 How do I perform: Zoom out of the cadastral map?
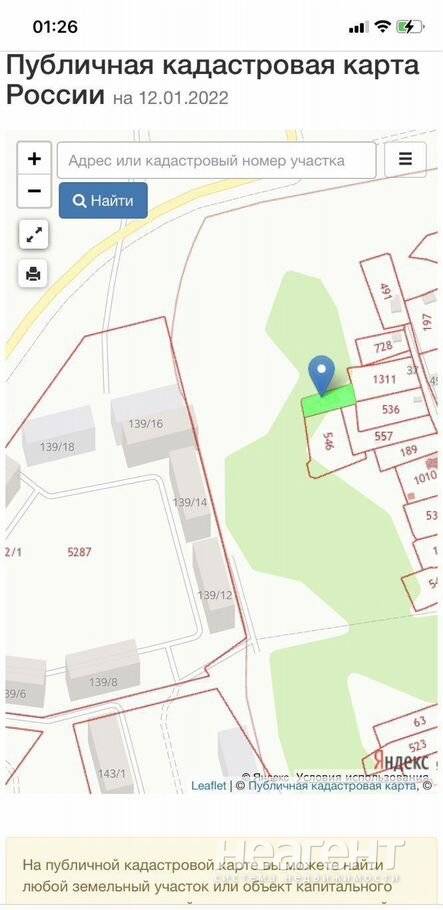(x=34, y=191)
